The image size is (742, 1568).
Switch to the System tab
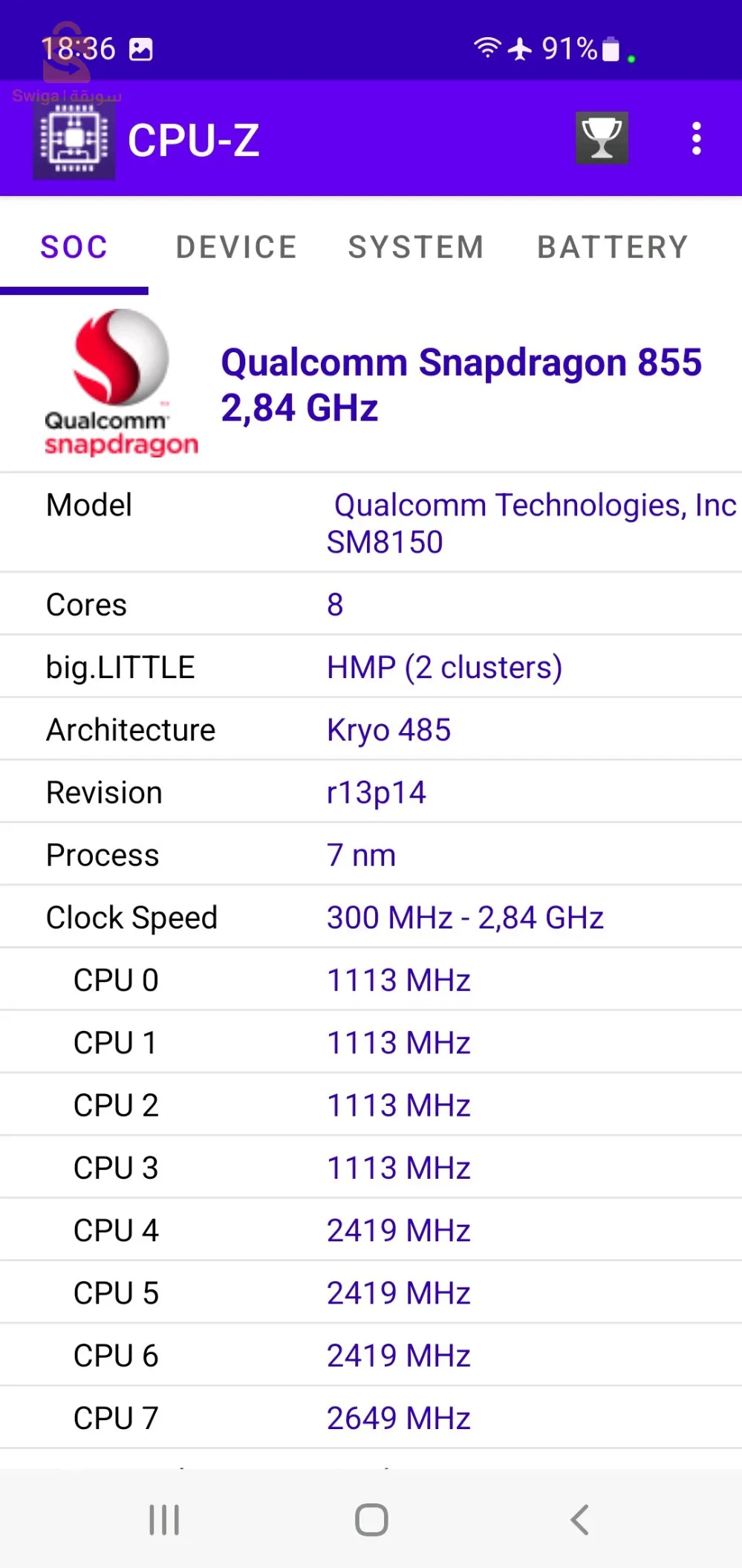point(416,247)
